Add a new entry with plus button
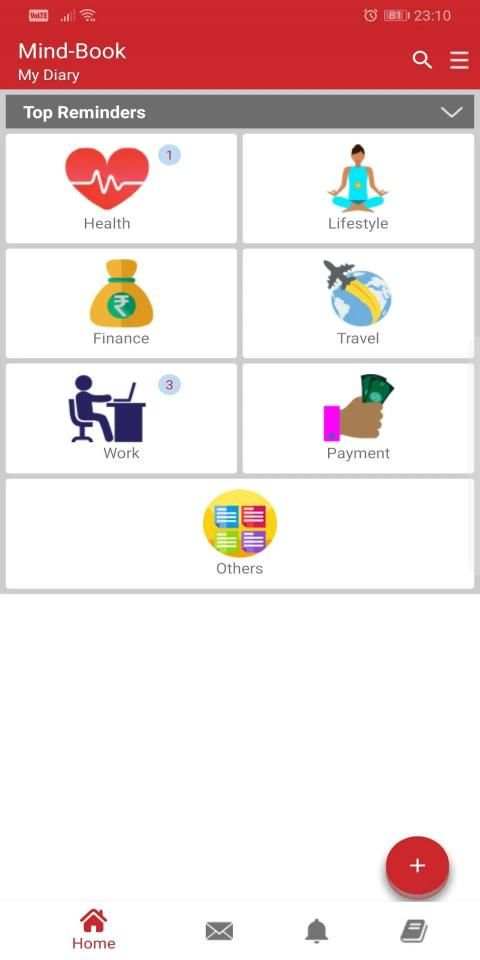The height and width of the screenshot is (960, 480). [x=418, y=866]
